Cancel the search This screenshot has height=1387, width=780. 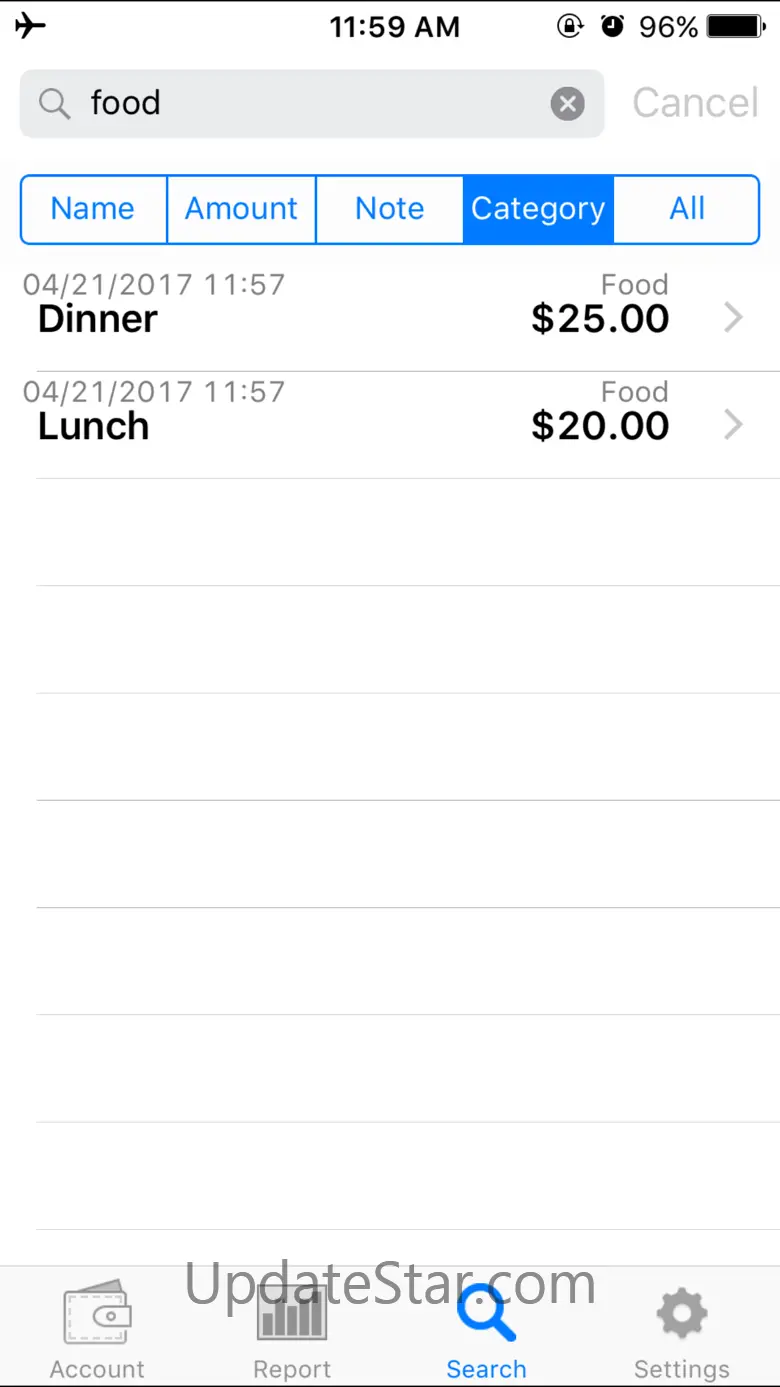tap(695, 103)
